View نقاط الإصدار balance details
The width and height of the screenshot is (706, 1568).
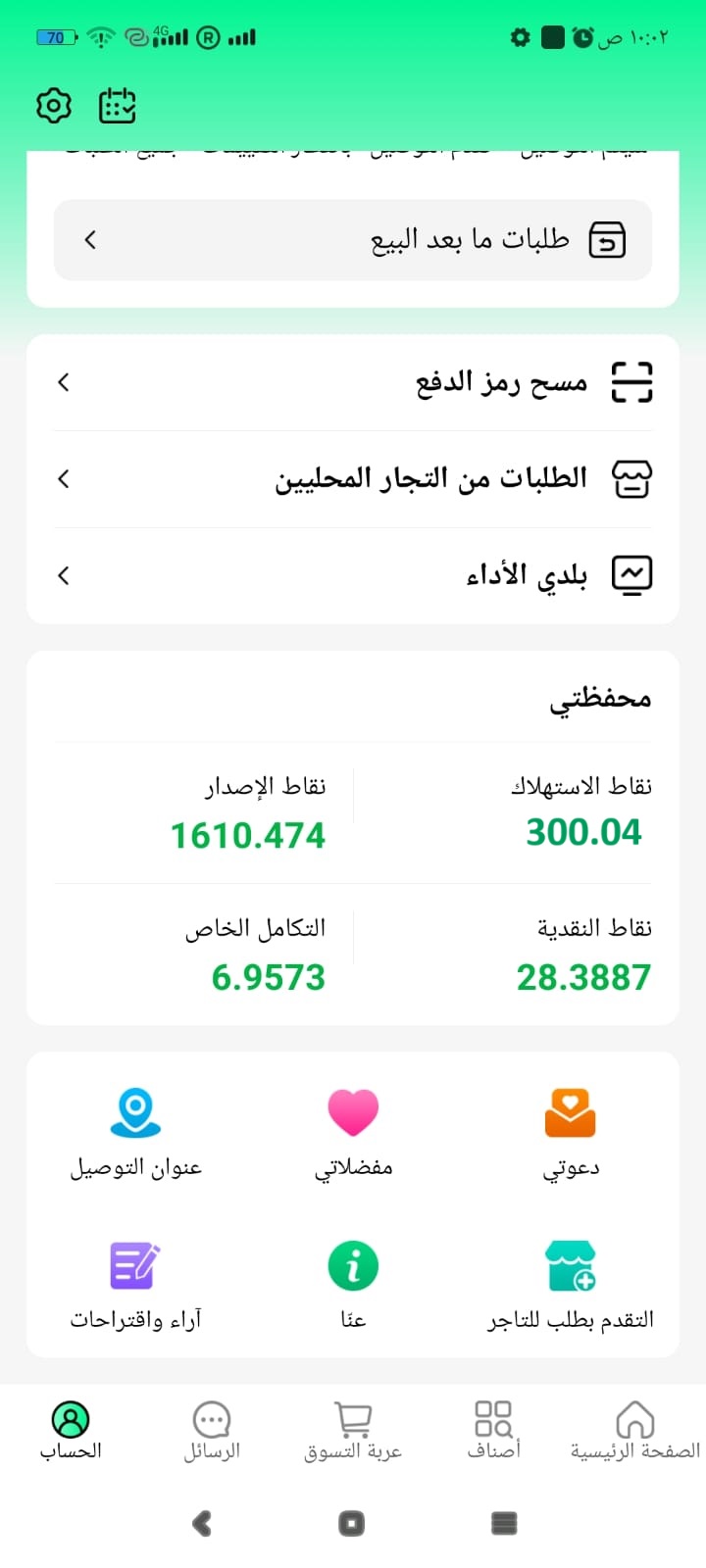(x=248, y=815)
